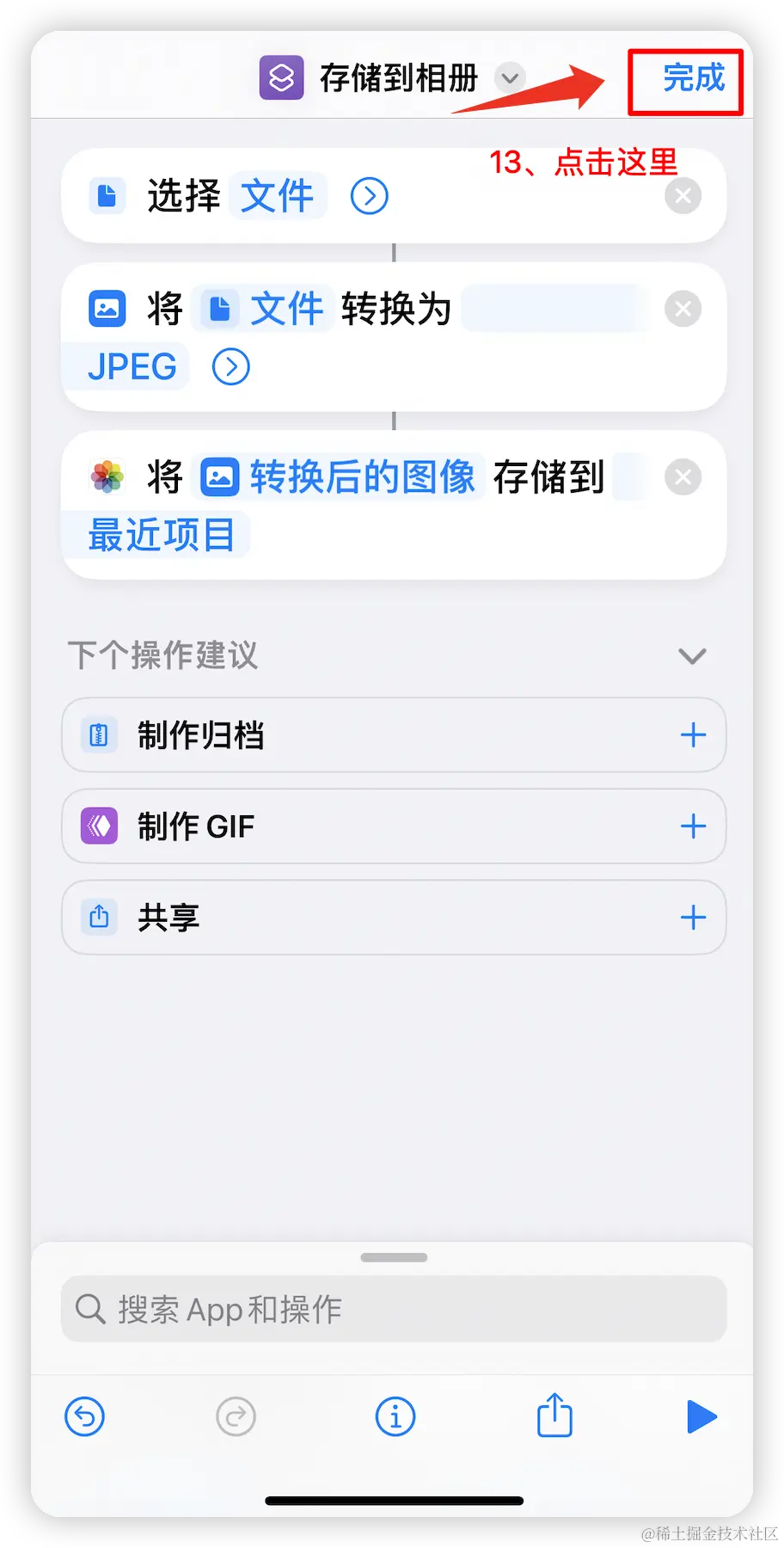Screen dimensions: 784x1548
Task: Undo the last change
Action: [84, 1416]
